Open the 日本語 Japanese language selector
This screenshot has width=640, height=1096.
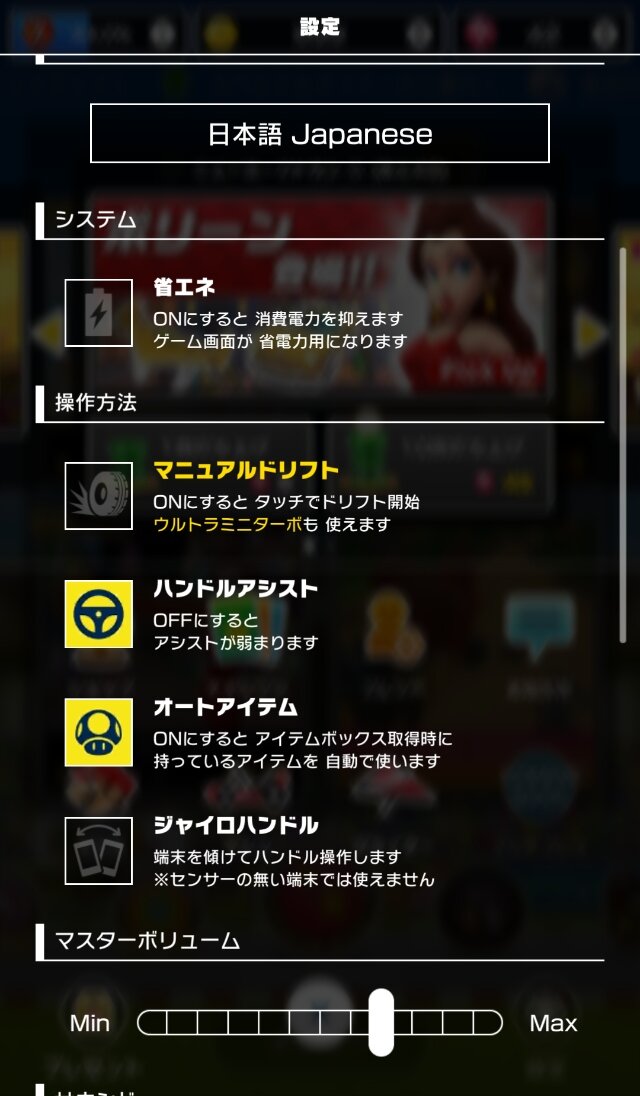click(320, 133)
